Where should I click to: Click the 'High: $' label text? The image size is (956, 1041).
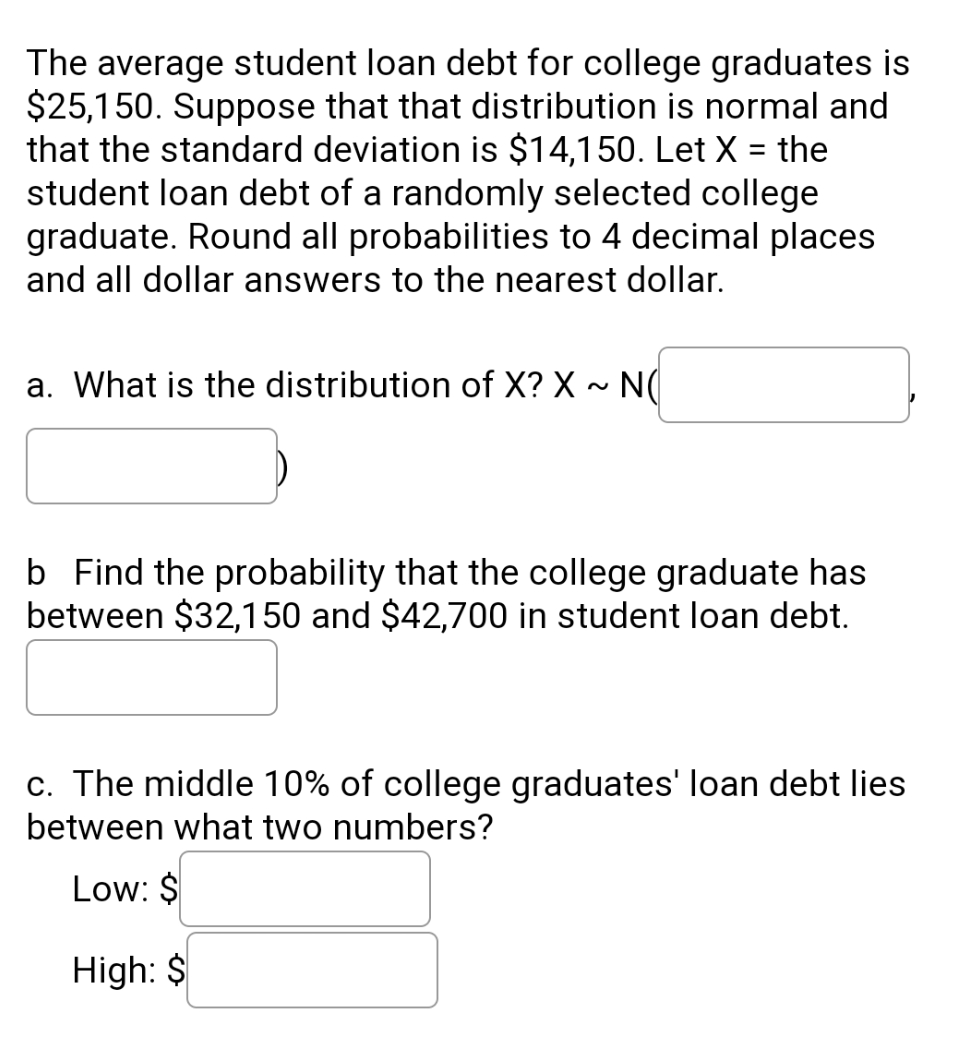125,967
